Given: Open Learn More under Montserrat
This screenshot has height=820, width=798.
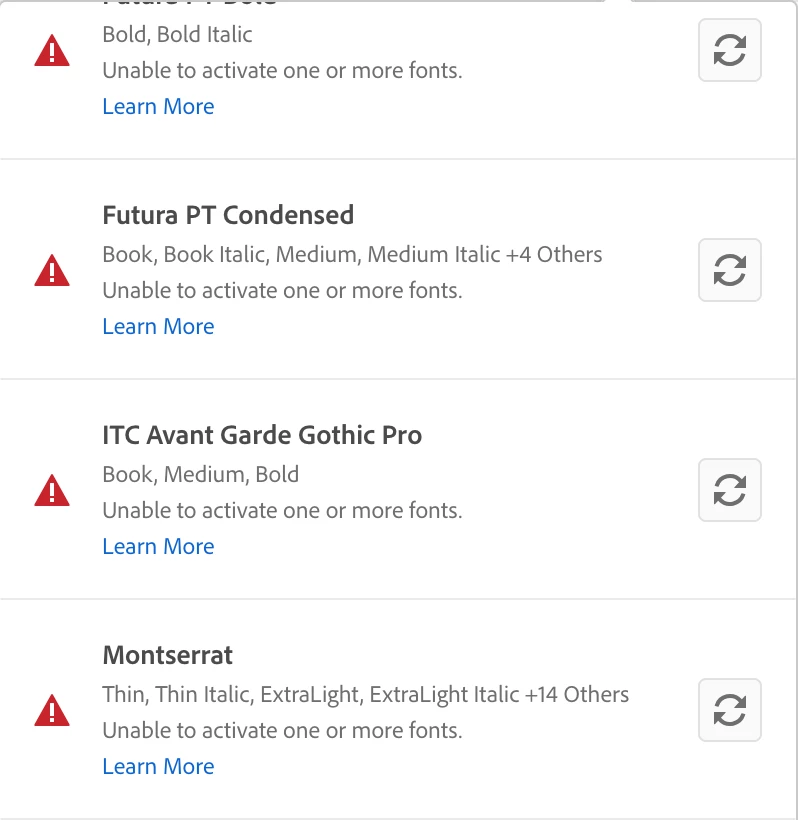Looking at the screenshot, I should [158, 766].
